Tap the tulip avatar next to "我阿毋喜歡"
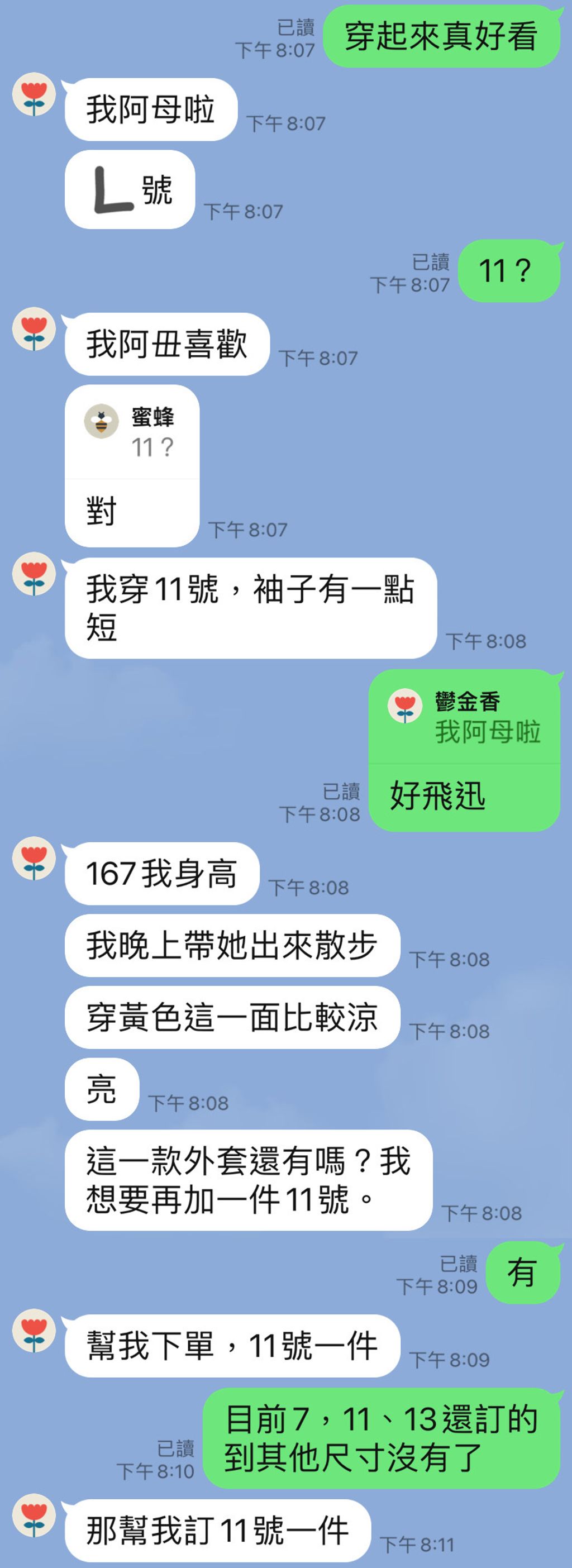 (34, 328)
